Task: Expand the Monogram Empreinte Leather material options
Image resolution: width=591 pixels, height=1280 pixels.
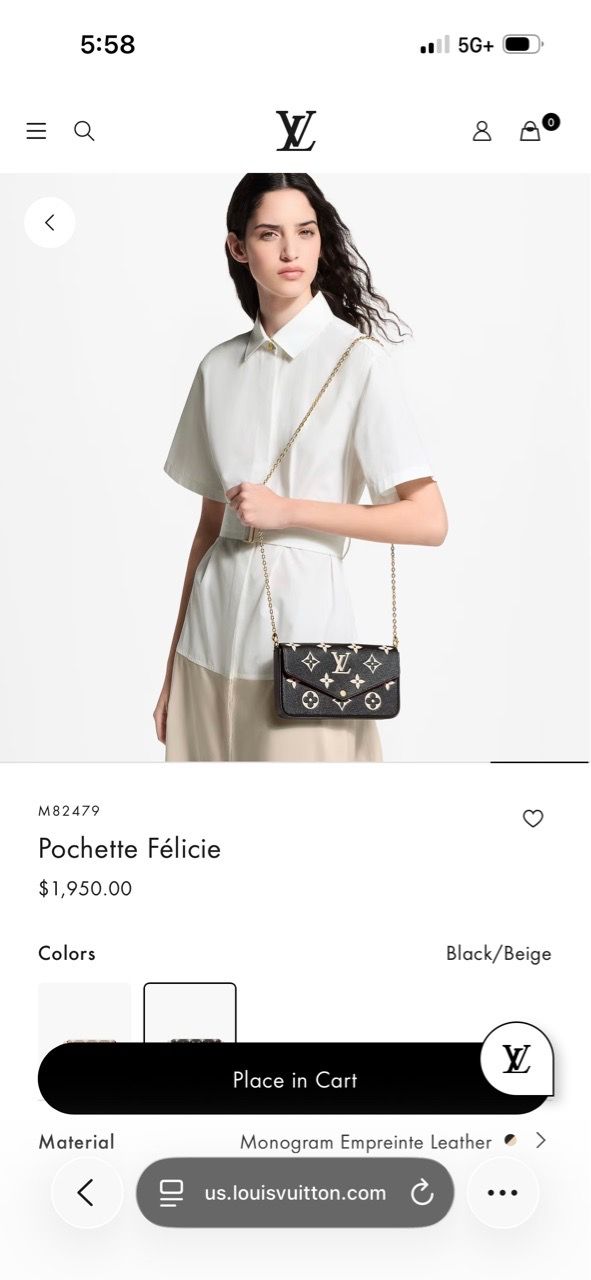Action: (541, 1140)
